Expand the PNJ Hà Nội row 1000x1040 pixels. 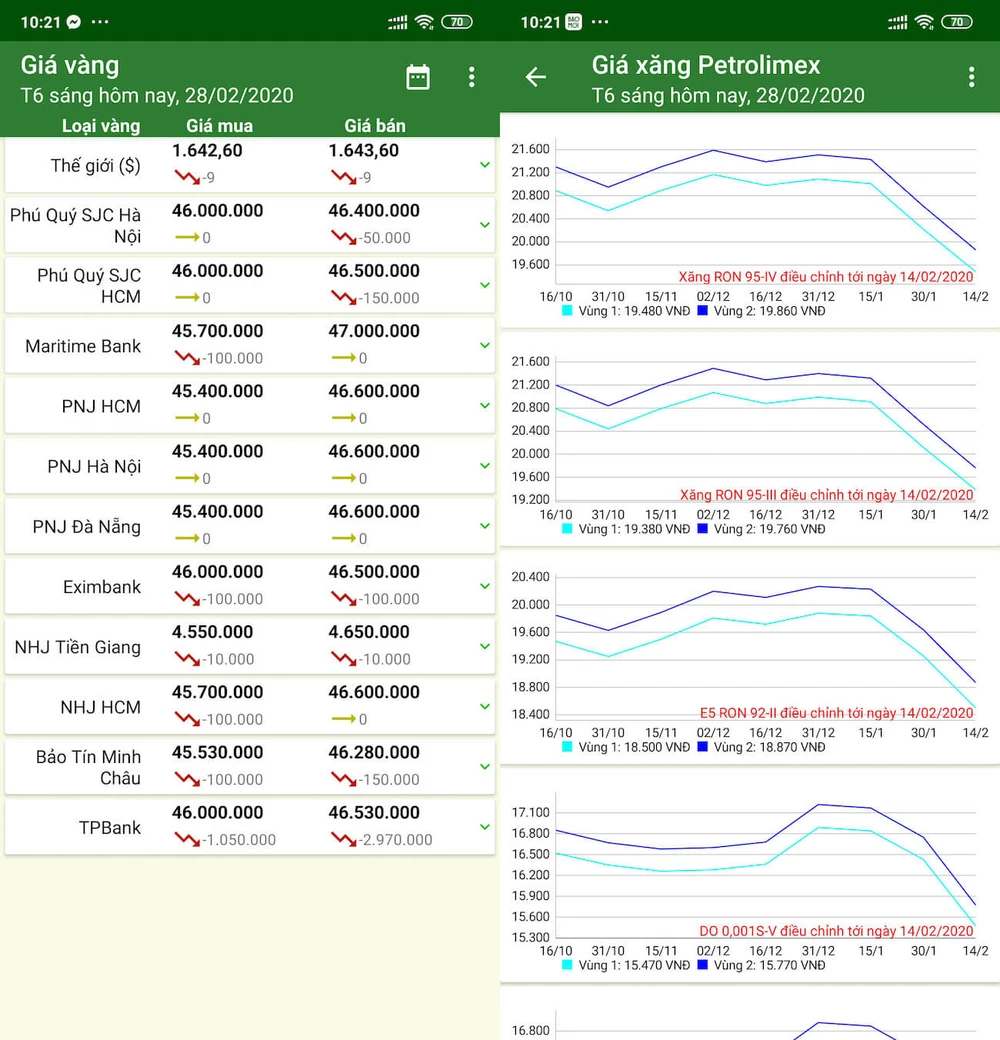coord(485,466)
